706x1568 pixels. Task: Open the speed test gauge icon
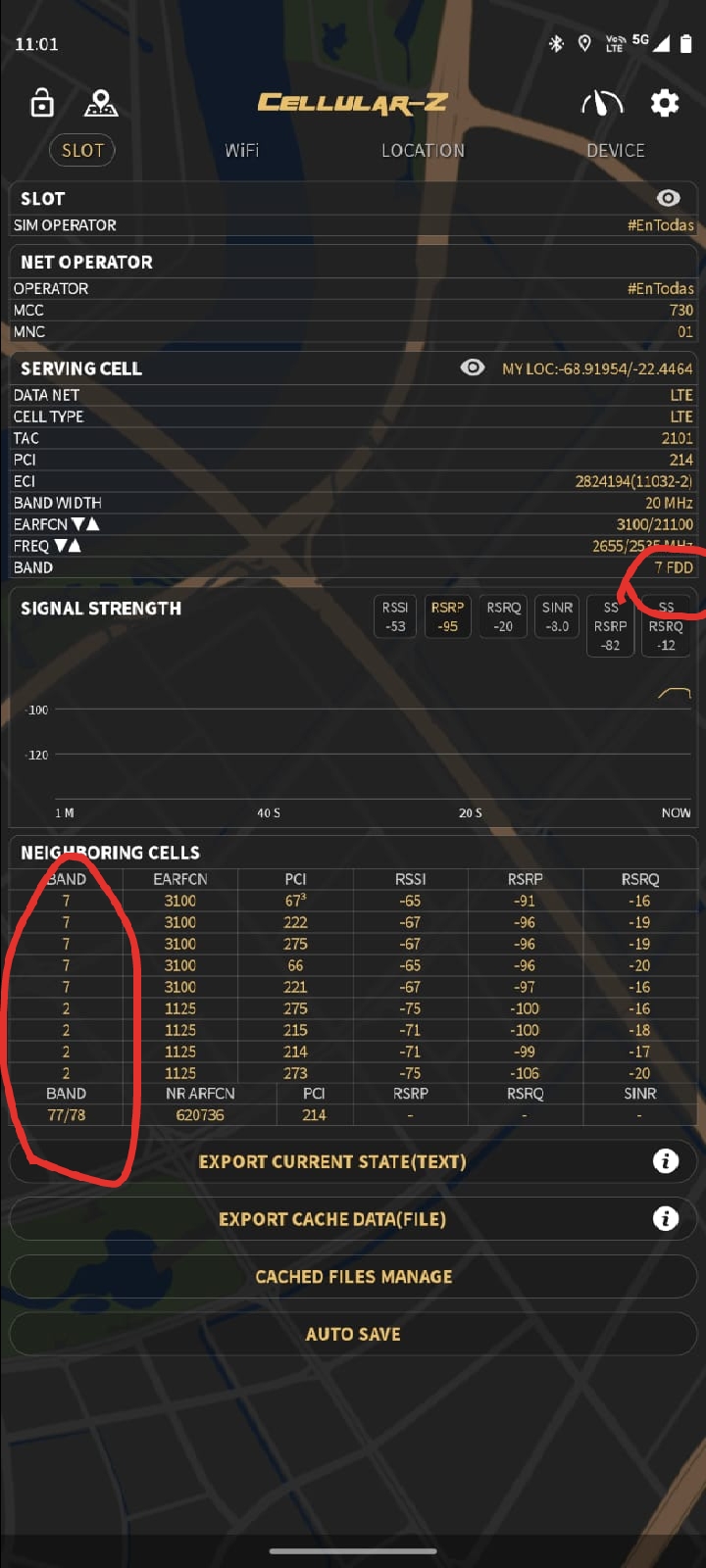(602, 102)
